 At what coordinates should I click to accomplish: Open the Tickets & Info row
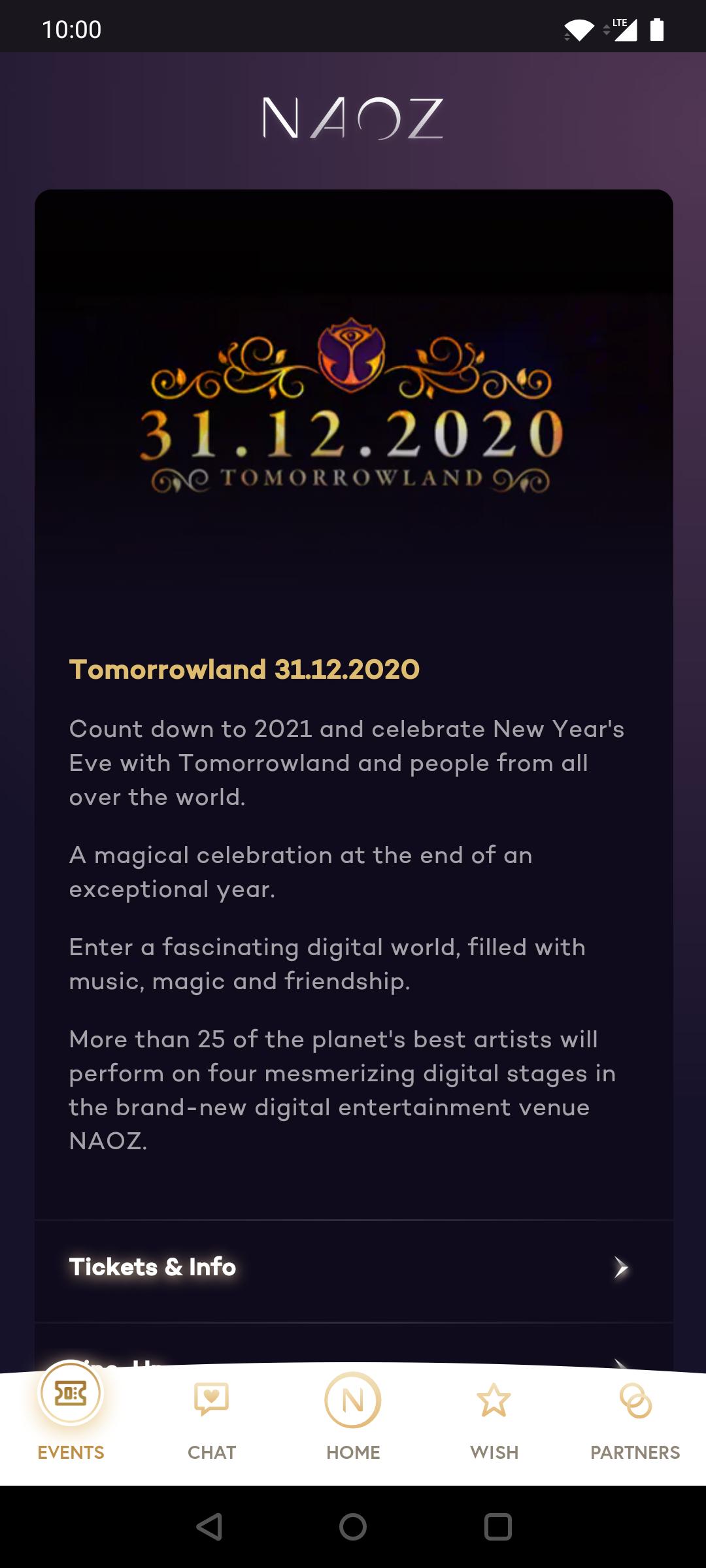353,1267
